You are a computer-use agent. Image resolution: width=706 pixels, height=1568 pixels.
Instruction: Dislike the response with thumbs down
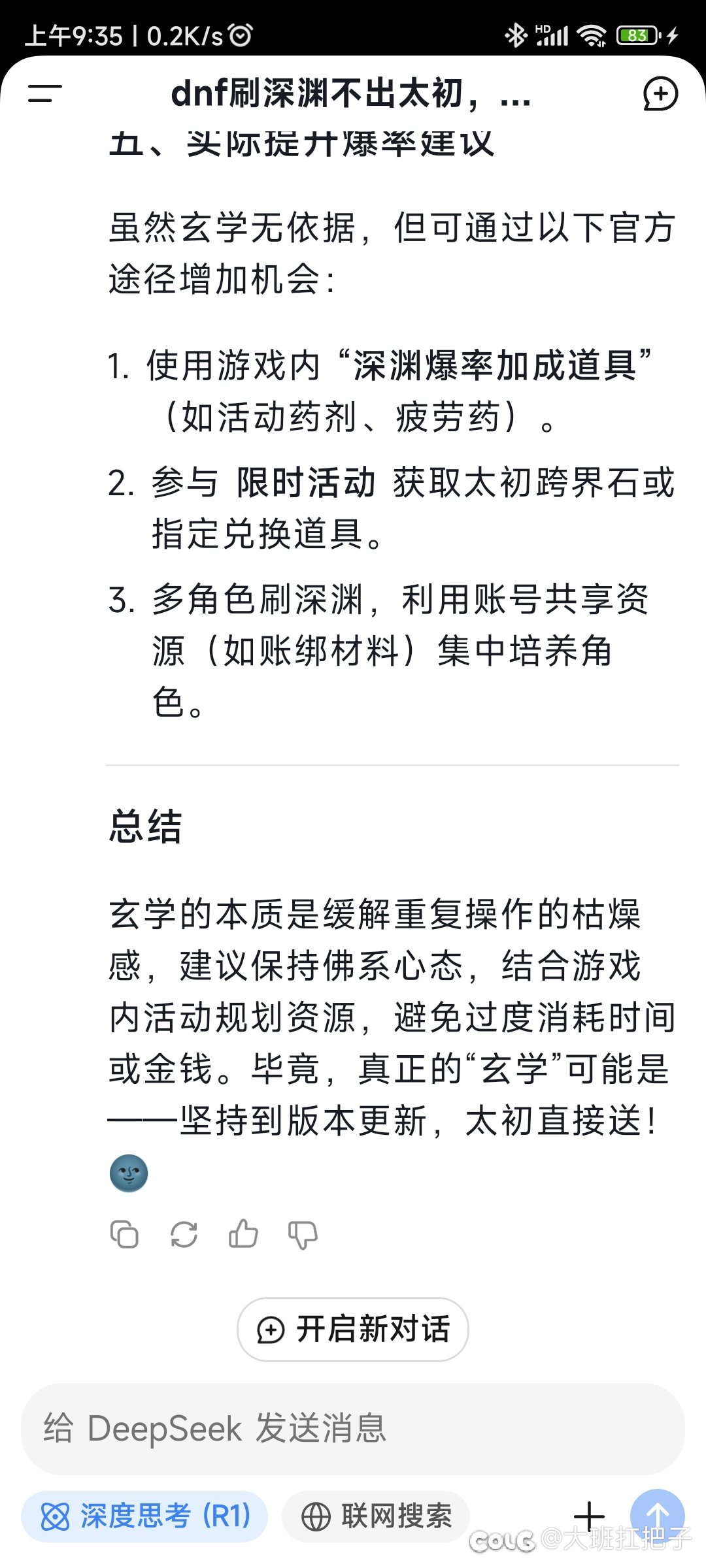tap(303, 1235)
